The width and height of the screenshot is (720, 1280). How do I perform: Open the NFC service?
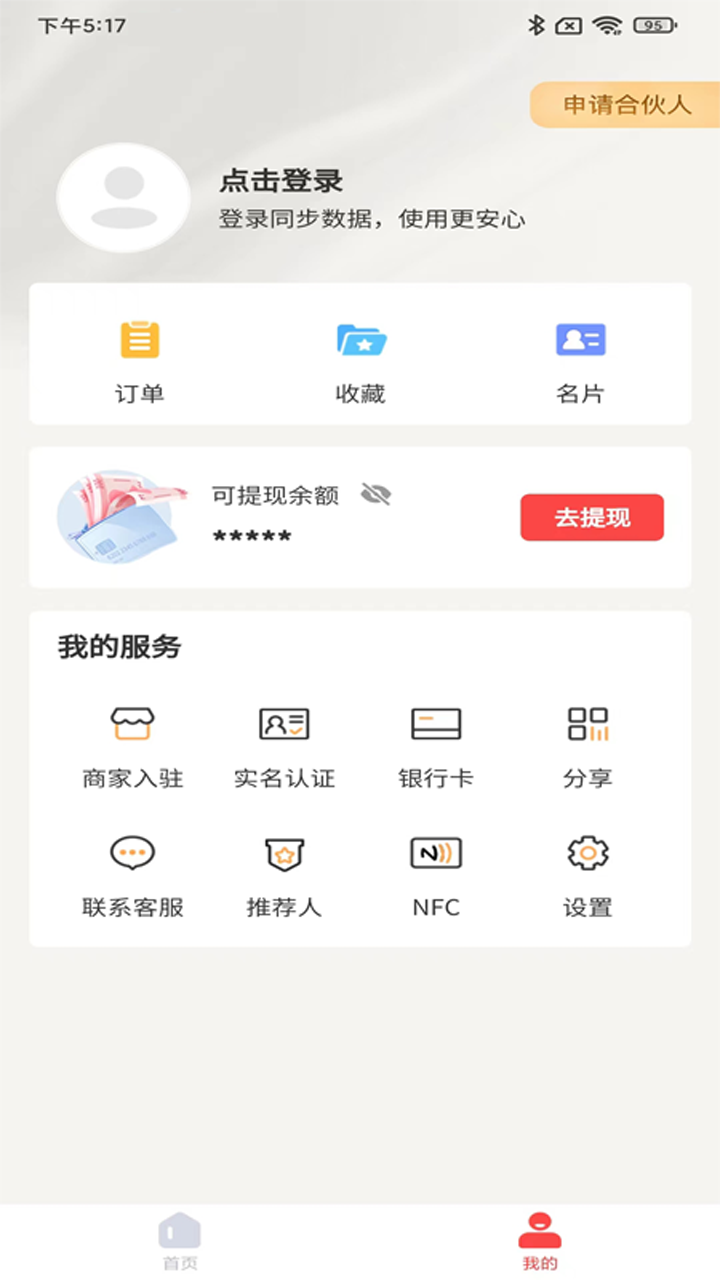click(x=436, y=875)
